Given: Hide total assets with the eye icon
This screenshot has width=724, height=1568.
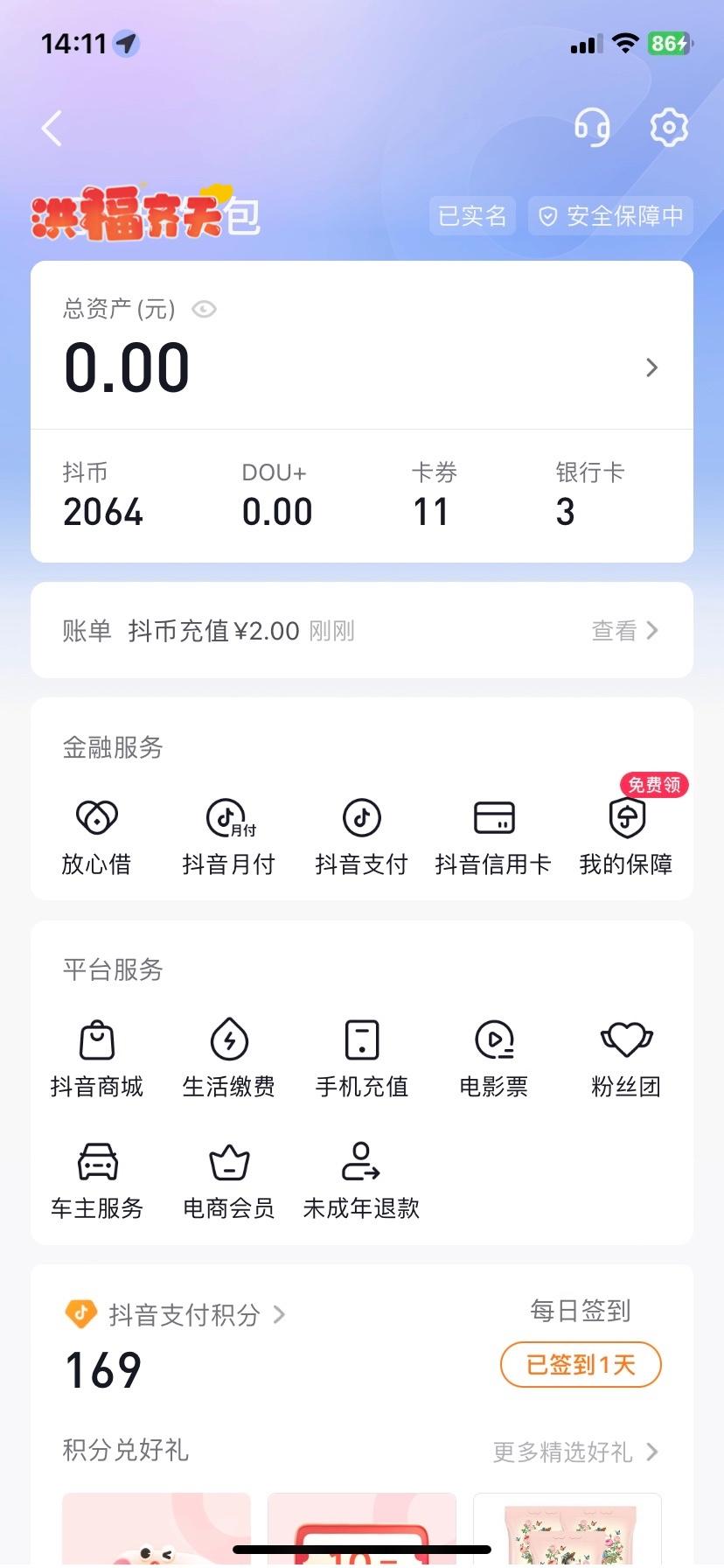Looking at the screenshot, I should pyautogui.click(x=204, y=309).
